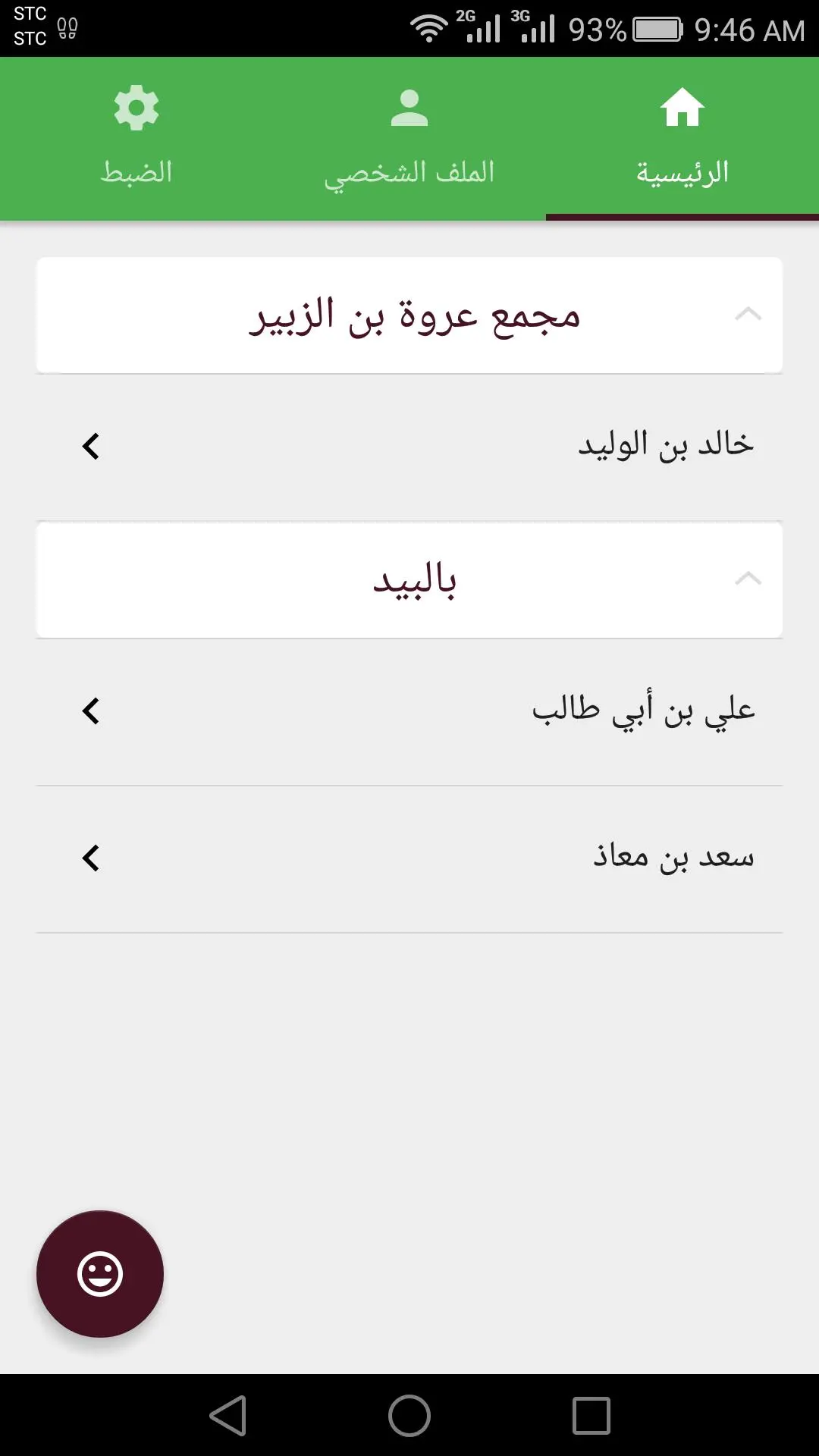
Task: Collapse the بالبيد section
Action: pos(409,580)
